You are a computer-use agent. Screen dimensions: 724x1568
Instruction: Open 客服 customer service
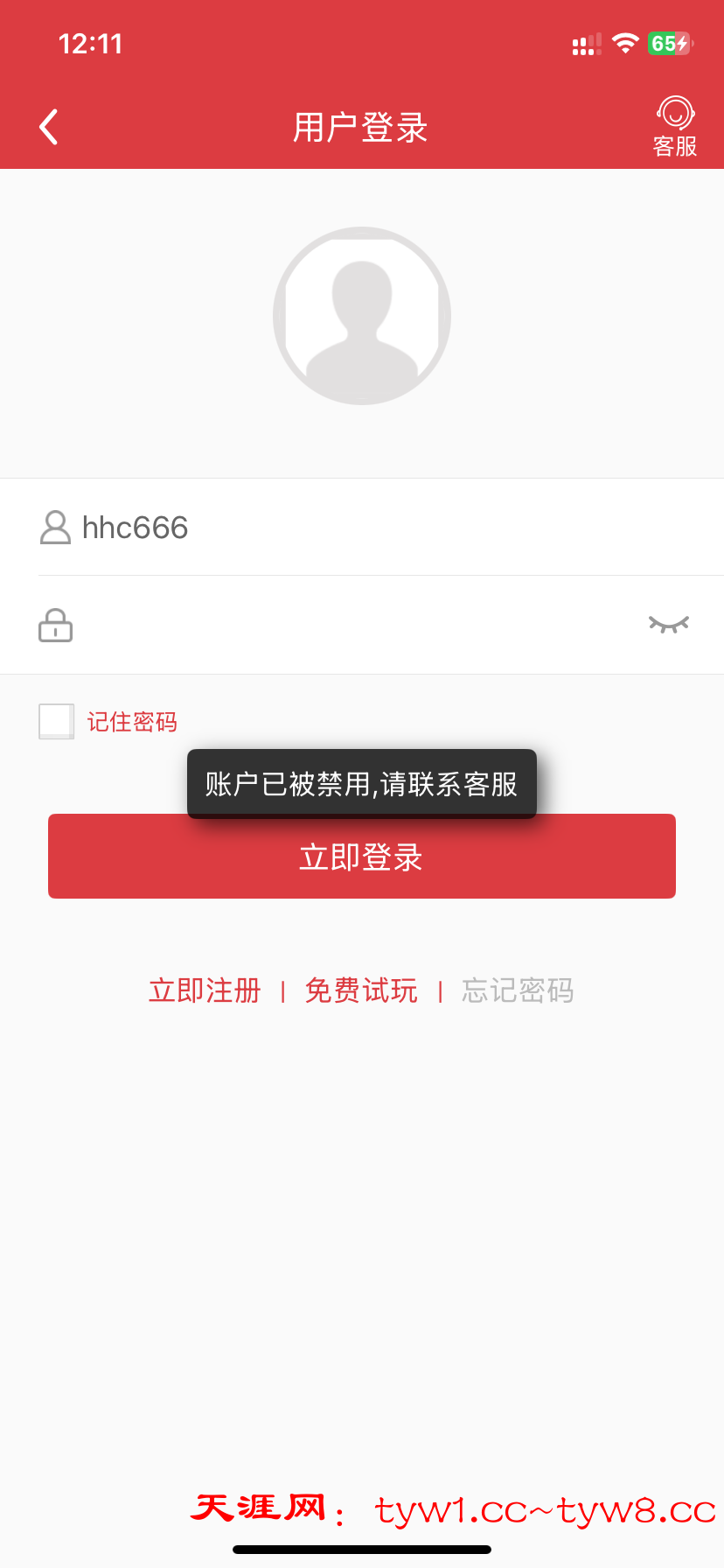tap(675, 127)
